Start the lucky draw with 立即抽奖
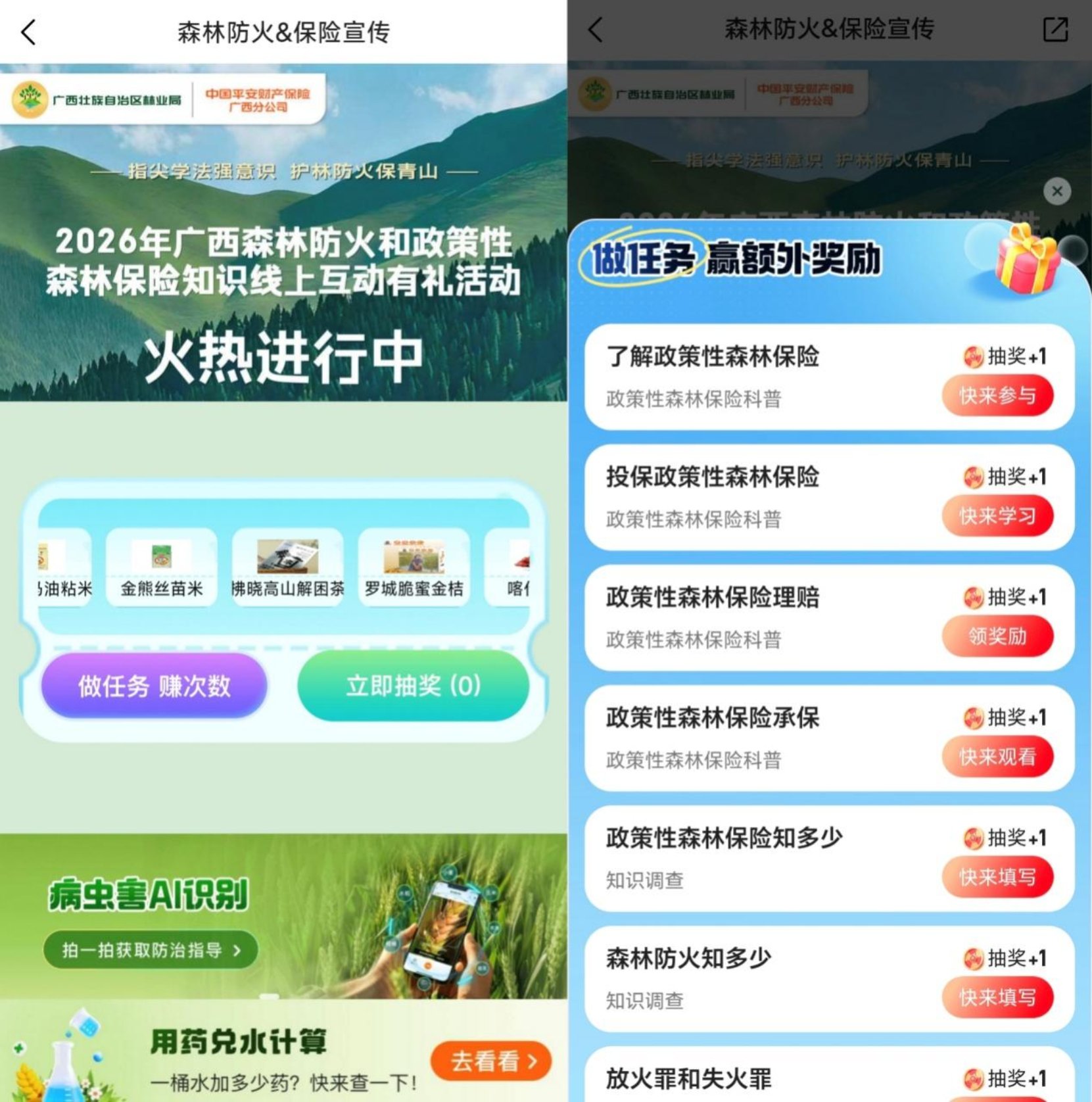 click(x=414, y=686)
